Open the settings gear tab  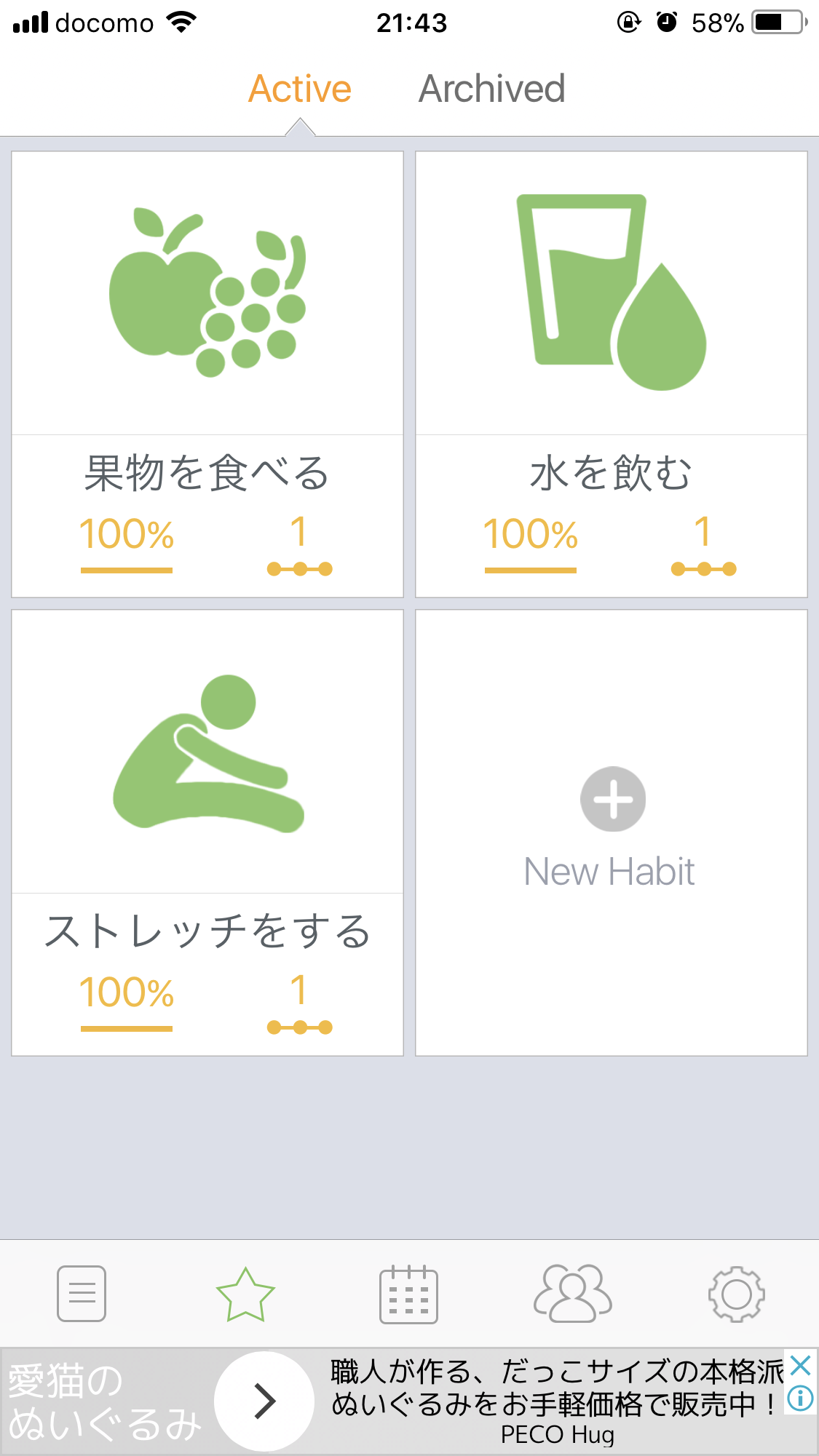[737, 1294]
